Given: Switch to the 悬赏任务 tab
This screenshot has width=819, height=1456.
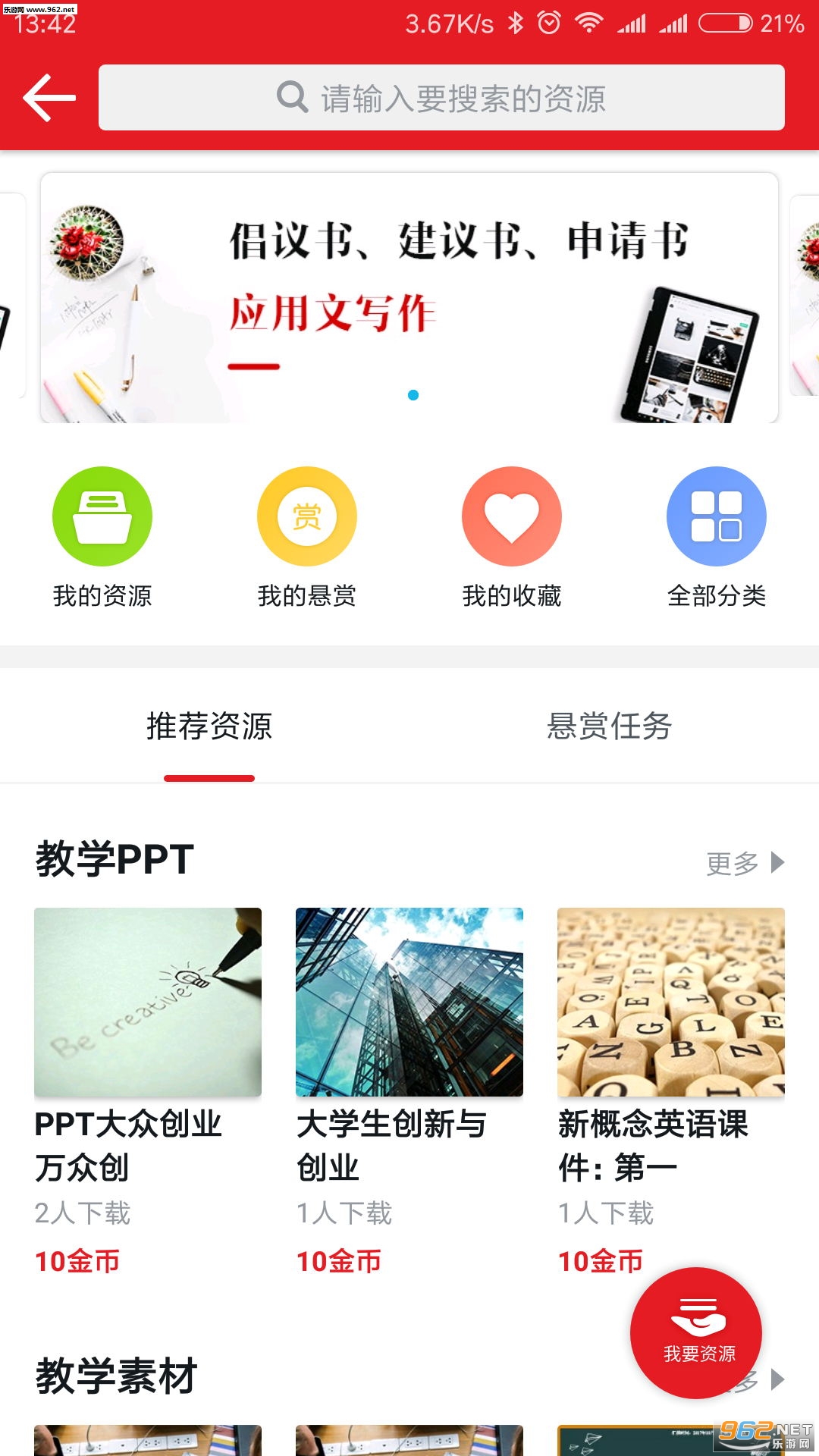Looking at the screenshot, I should click(x=610, y=726).
